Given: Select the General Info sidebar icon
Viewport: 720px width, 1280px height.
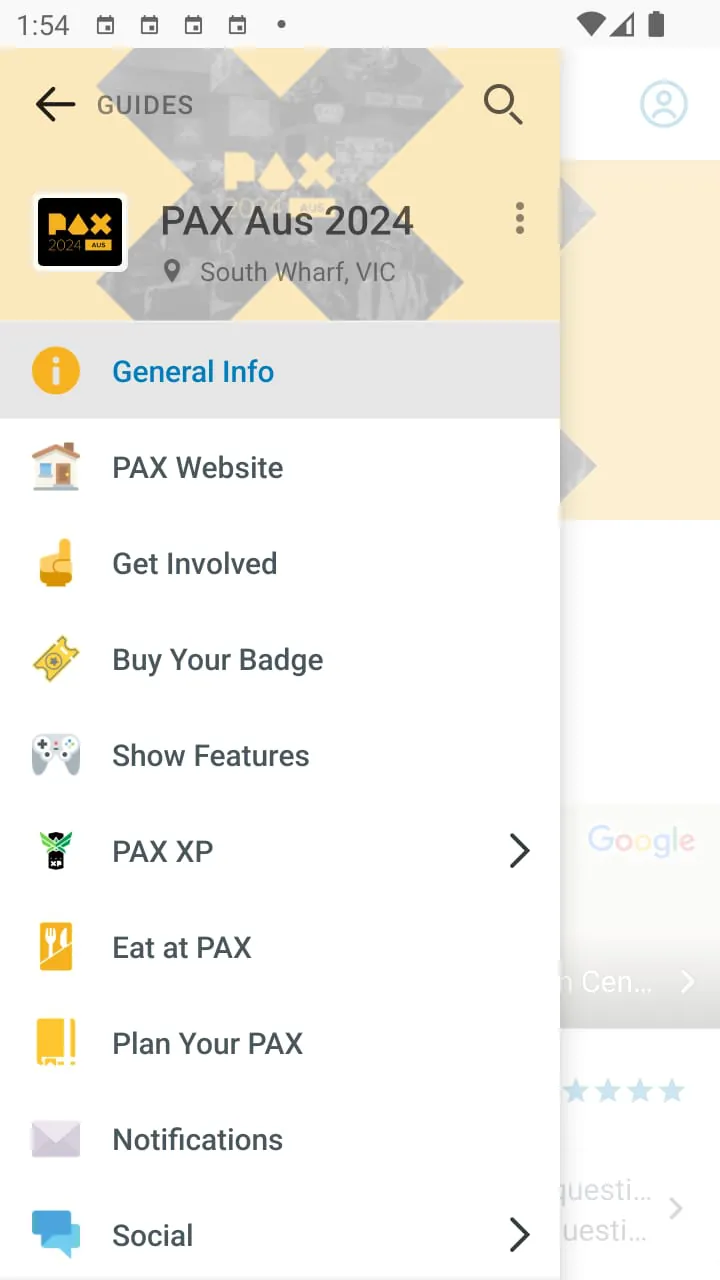Looking at the screenshot, I should pos(56,370).
